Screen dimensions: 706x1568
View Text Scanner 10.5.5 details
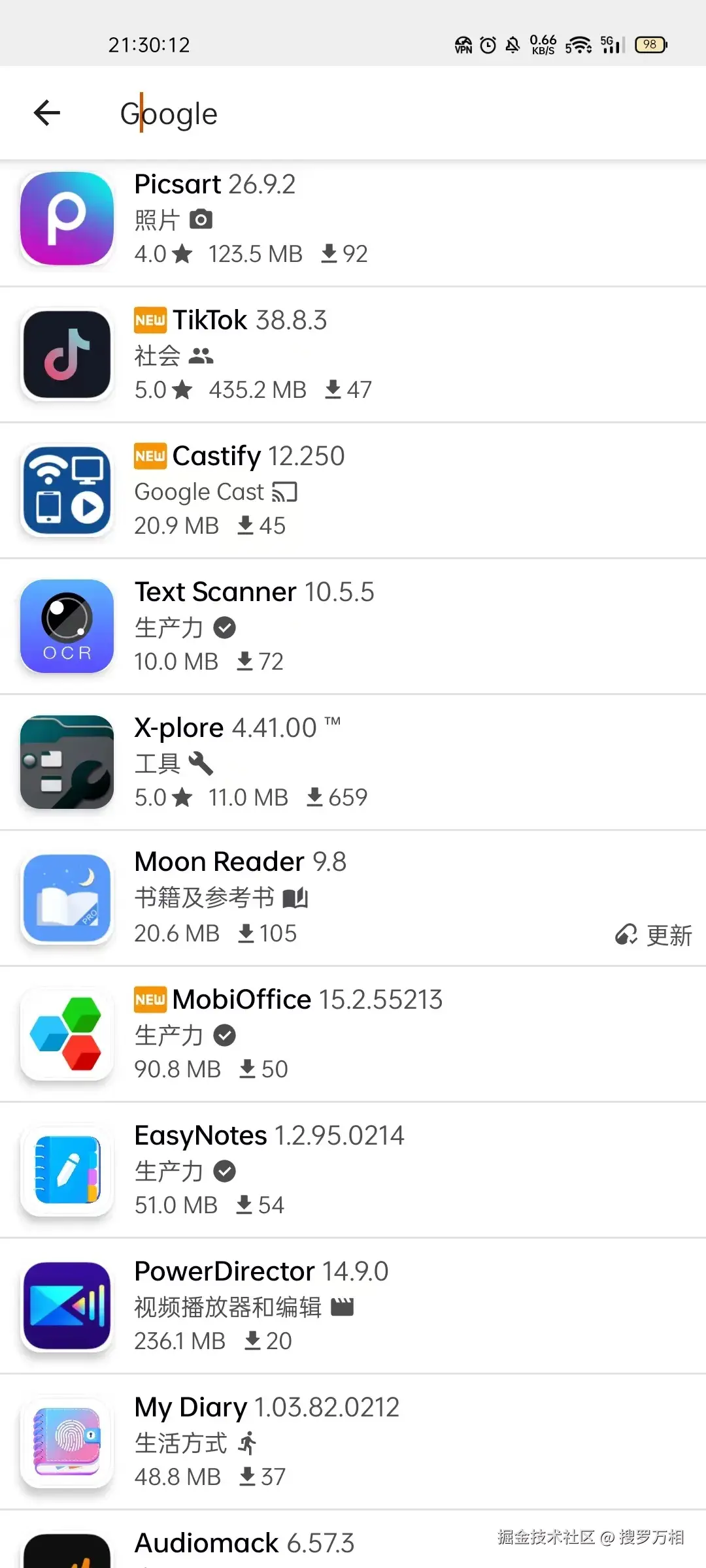click(353, 627)
